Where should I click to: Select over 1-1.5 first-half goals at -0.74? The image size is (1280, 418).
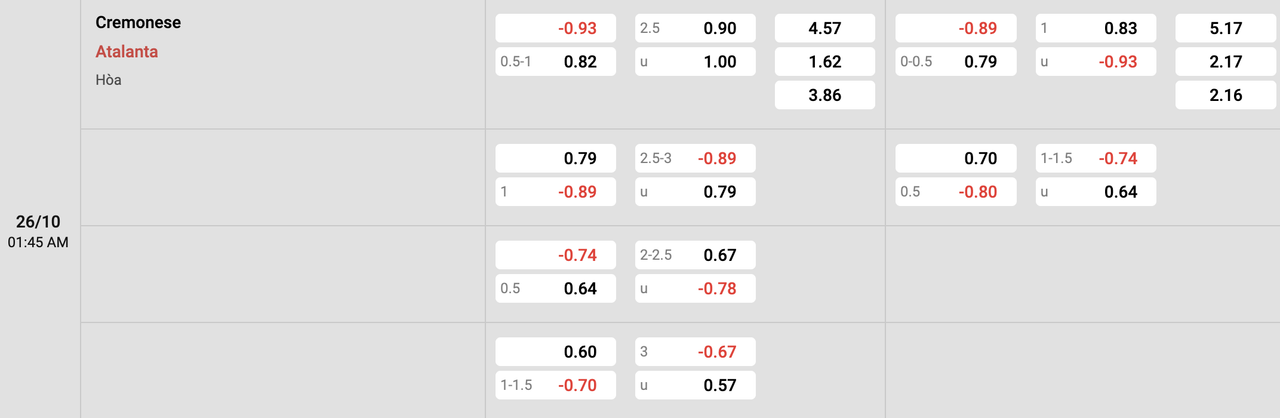[1096, 158]
